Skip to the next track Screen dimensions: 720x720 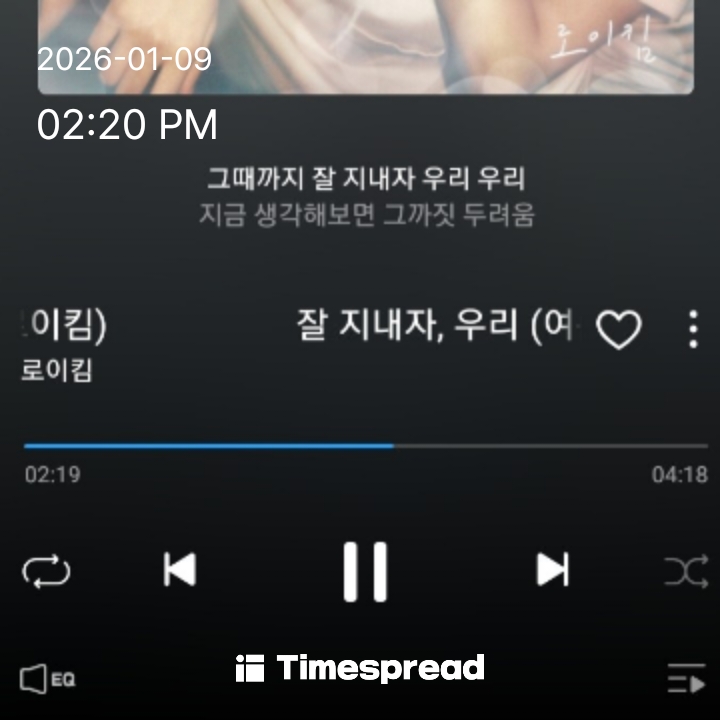[x=552, y=570]
